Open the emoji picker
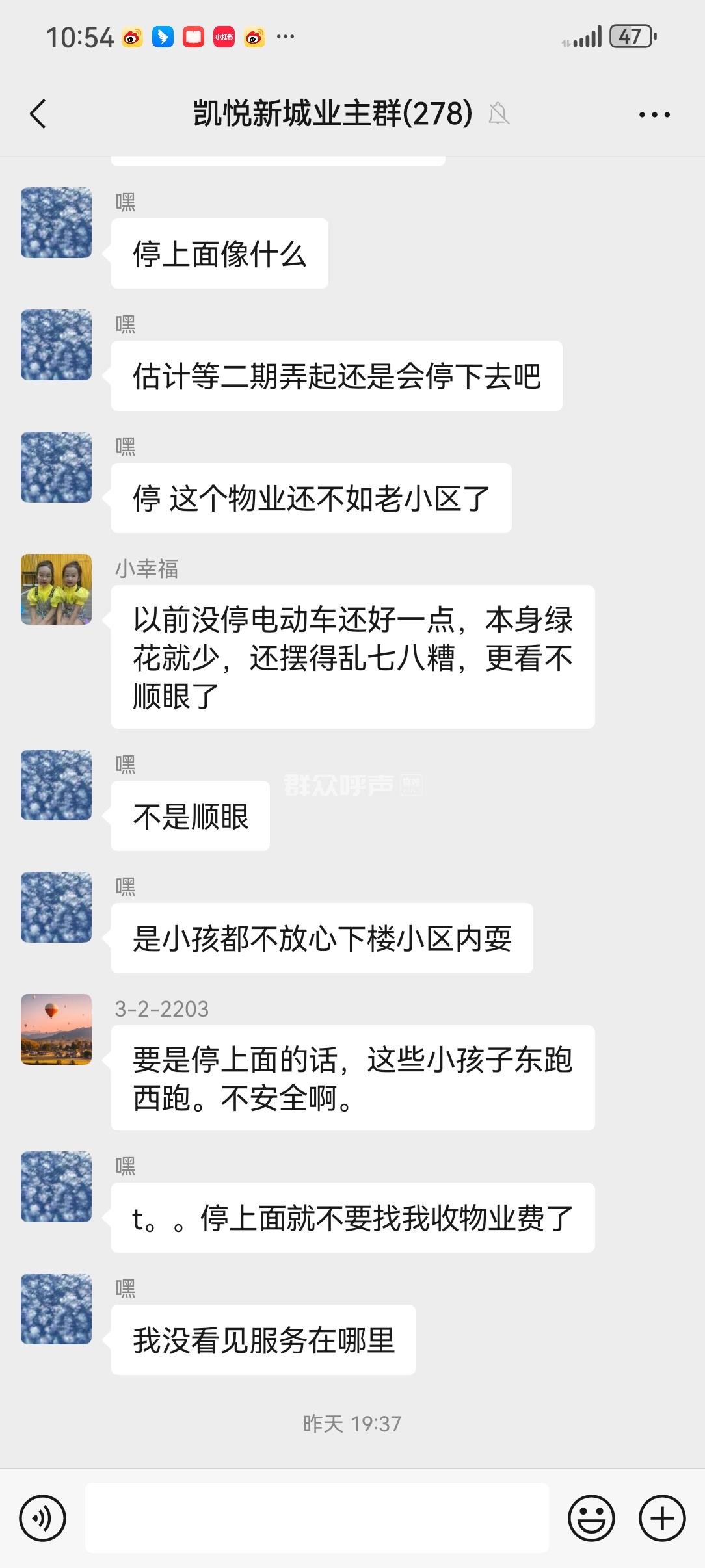Viewport: 705px width, 1568px height. tap(591, 1519)
